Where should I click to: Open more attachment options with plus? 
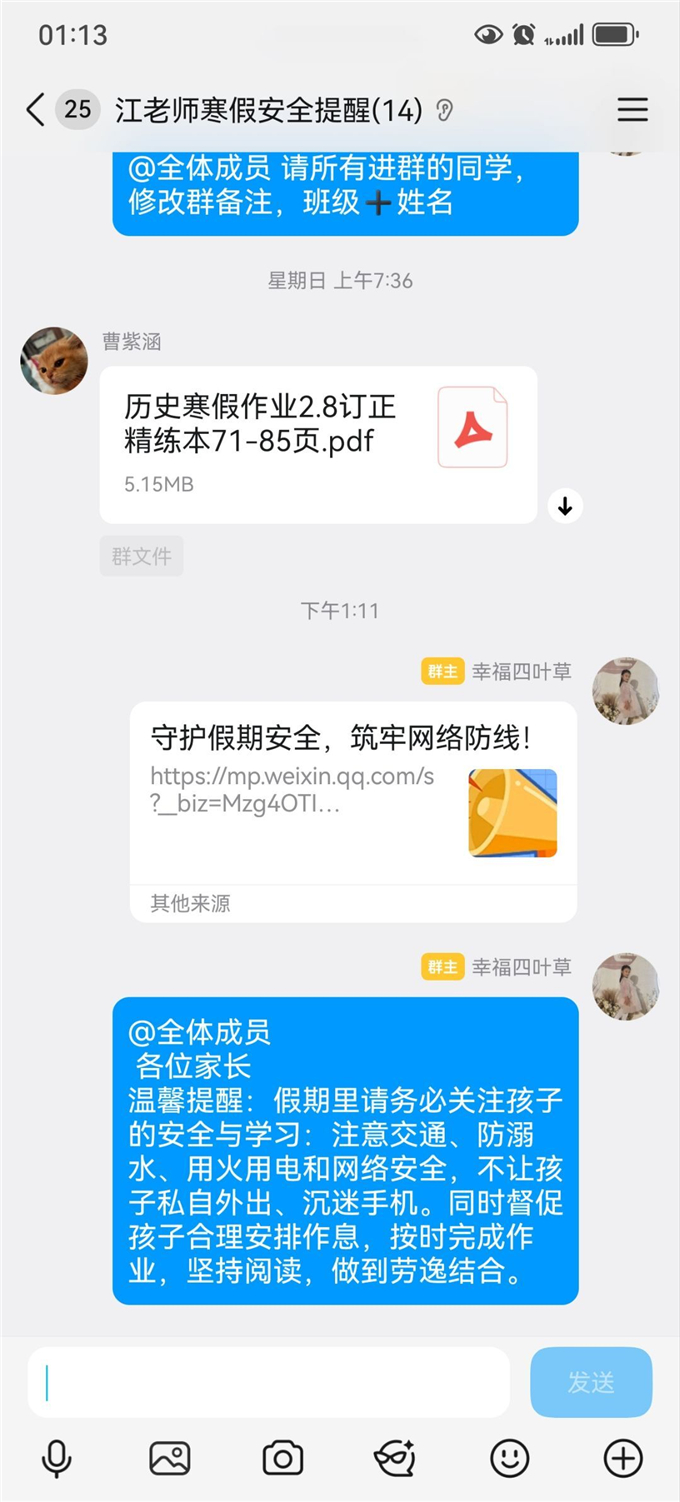coord(623,1459)
